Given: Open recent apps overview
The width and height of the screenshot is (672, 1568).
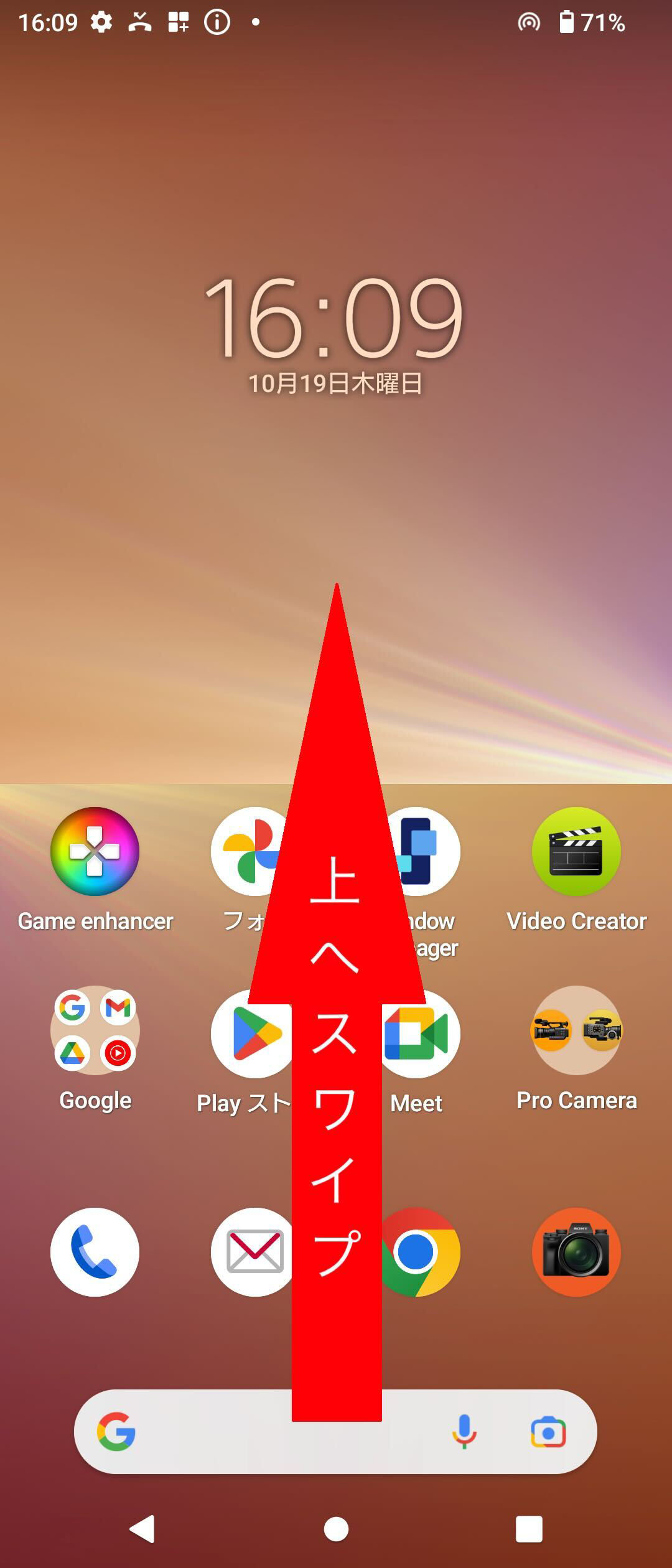Looking at the screenshot, I should click(529, 1529).
